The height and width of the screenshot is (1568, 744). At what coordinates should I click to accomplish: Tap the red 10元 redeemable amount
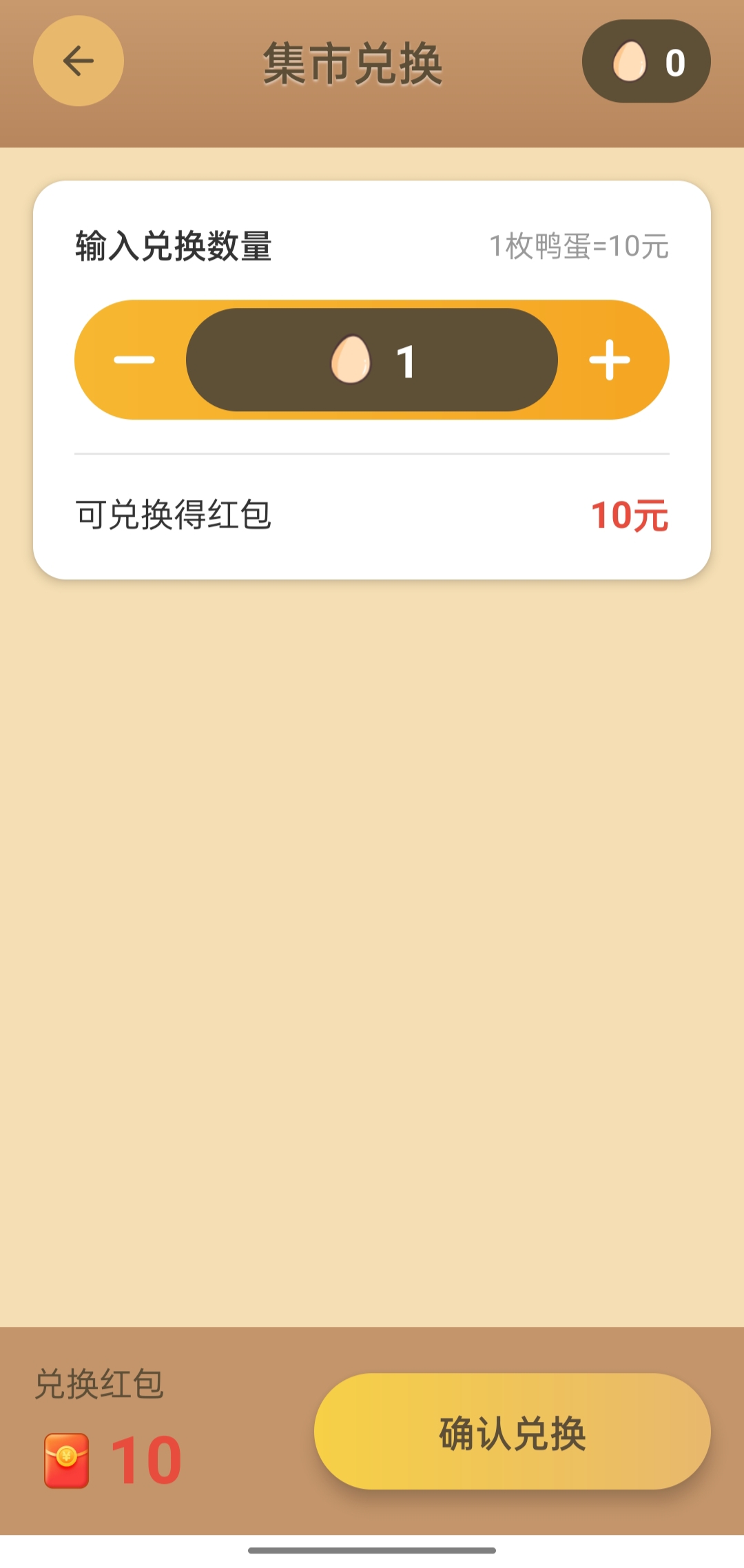[x=631, y=515]
